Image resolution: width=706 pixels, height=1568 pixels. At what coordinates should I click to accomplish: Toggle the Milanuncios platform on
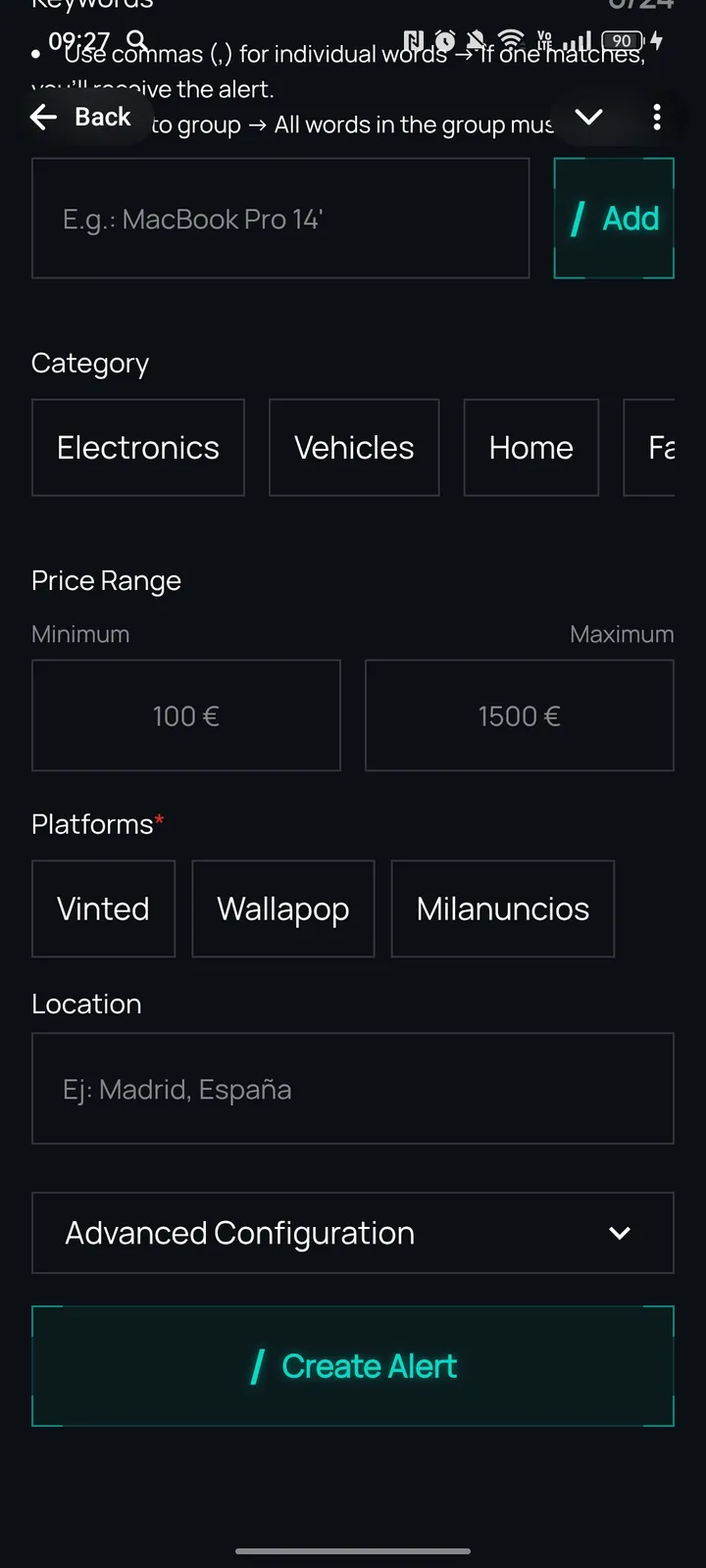[x=502, y=908]
